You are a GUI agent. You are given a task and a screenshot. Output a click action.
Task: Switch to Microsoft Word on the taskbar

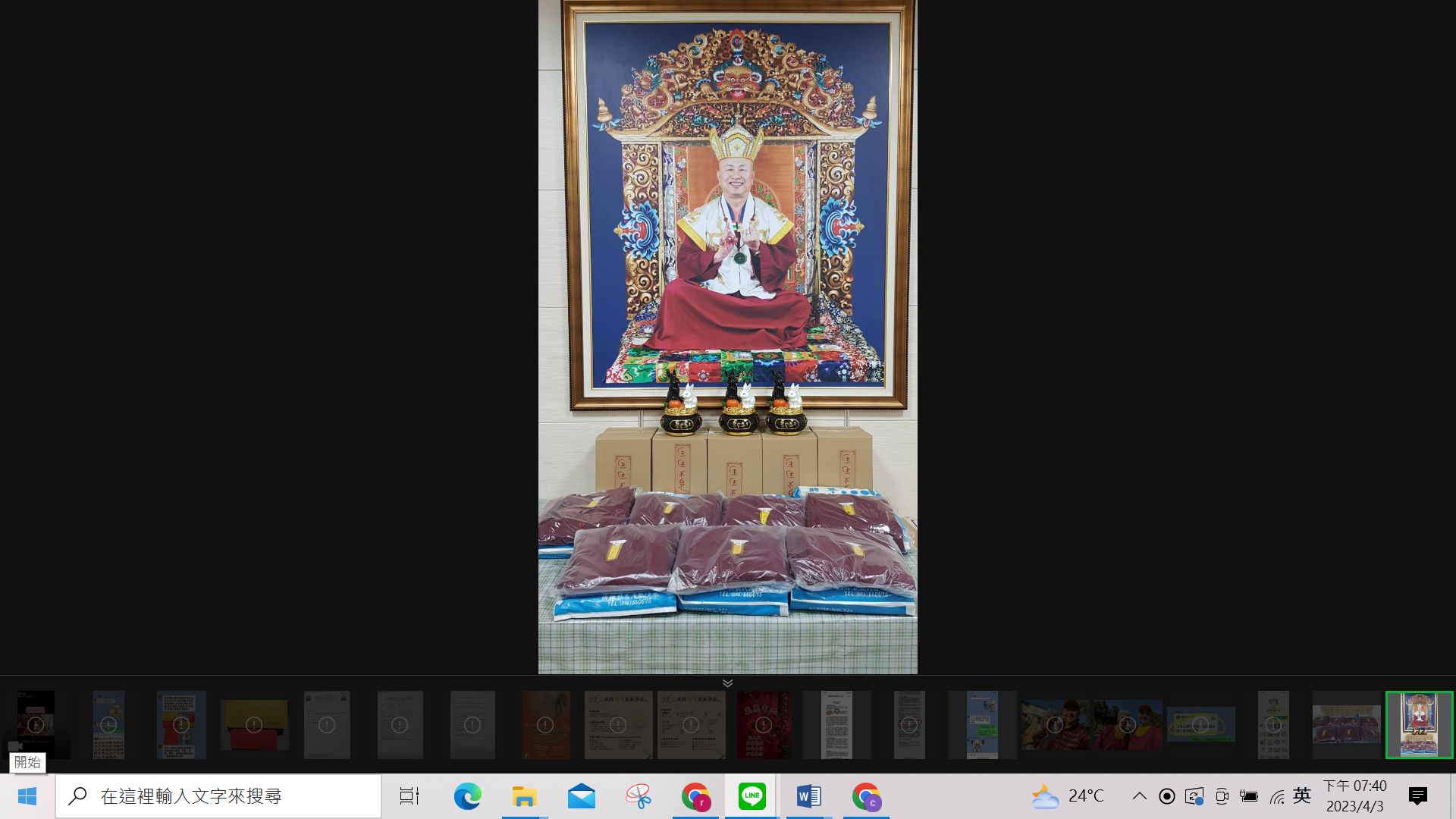(x=809, y=796)
